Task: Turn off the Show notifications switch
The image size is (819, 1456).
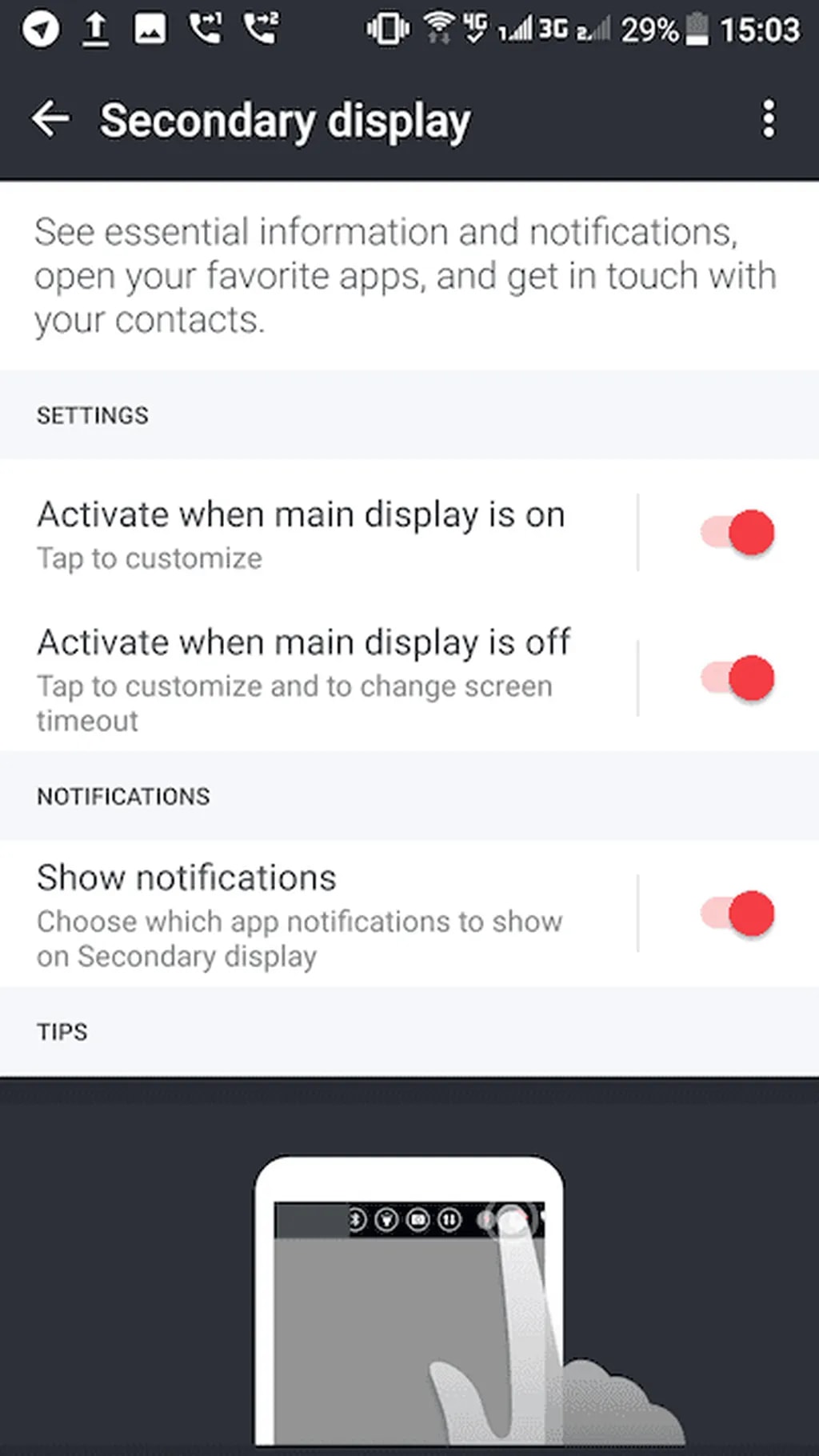Action: click(737, 914)
